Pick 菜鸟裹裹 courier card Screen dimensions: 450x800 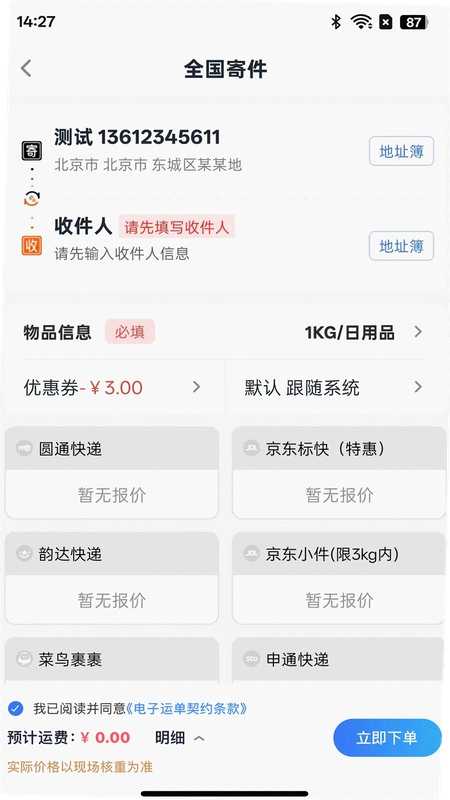[112, 660]
